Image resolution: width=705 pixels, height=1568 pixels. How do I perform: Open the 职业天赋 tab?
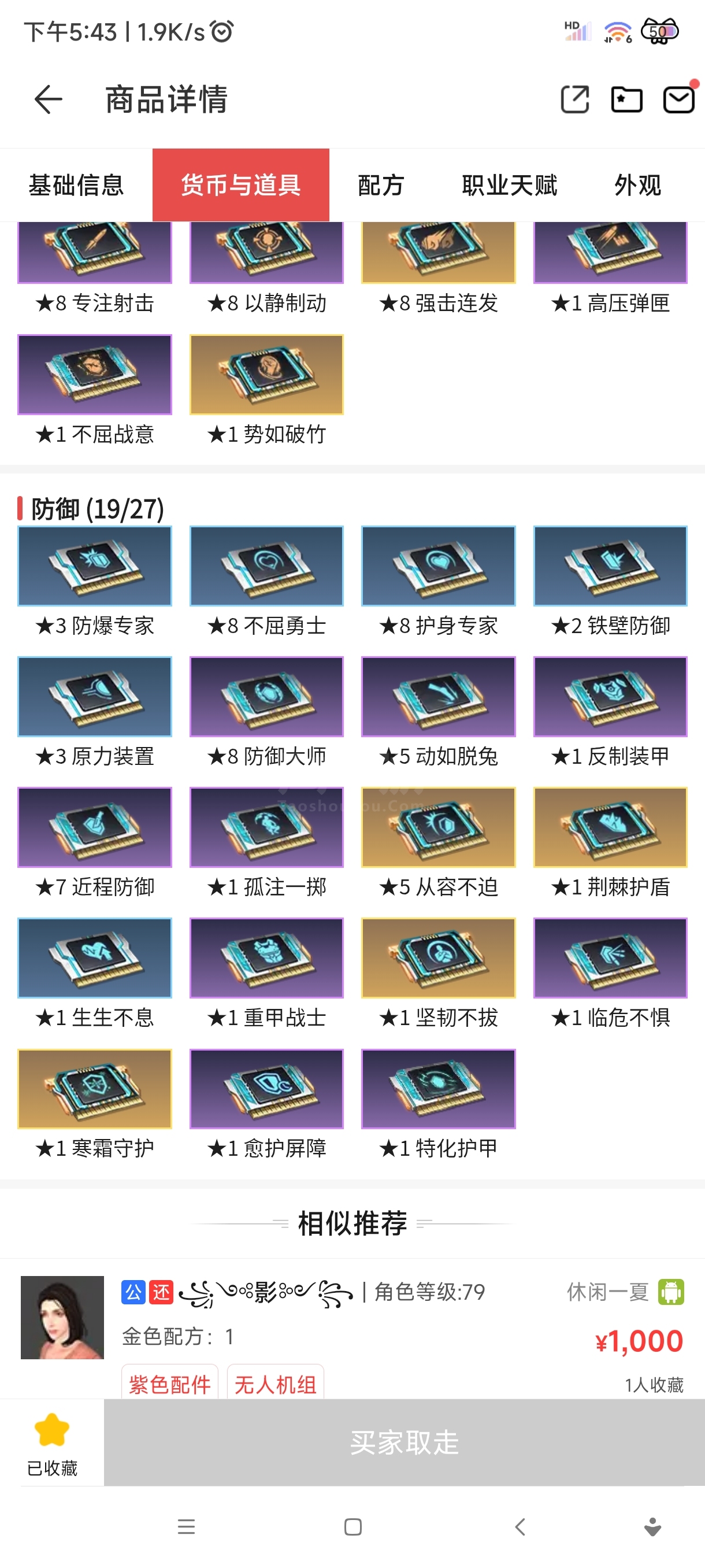pos(509,185)
